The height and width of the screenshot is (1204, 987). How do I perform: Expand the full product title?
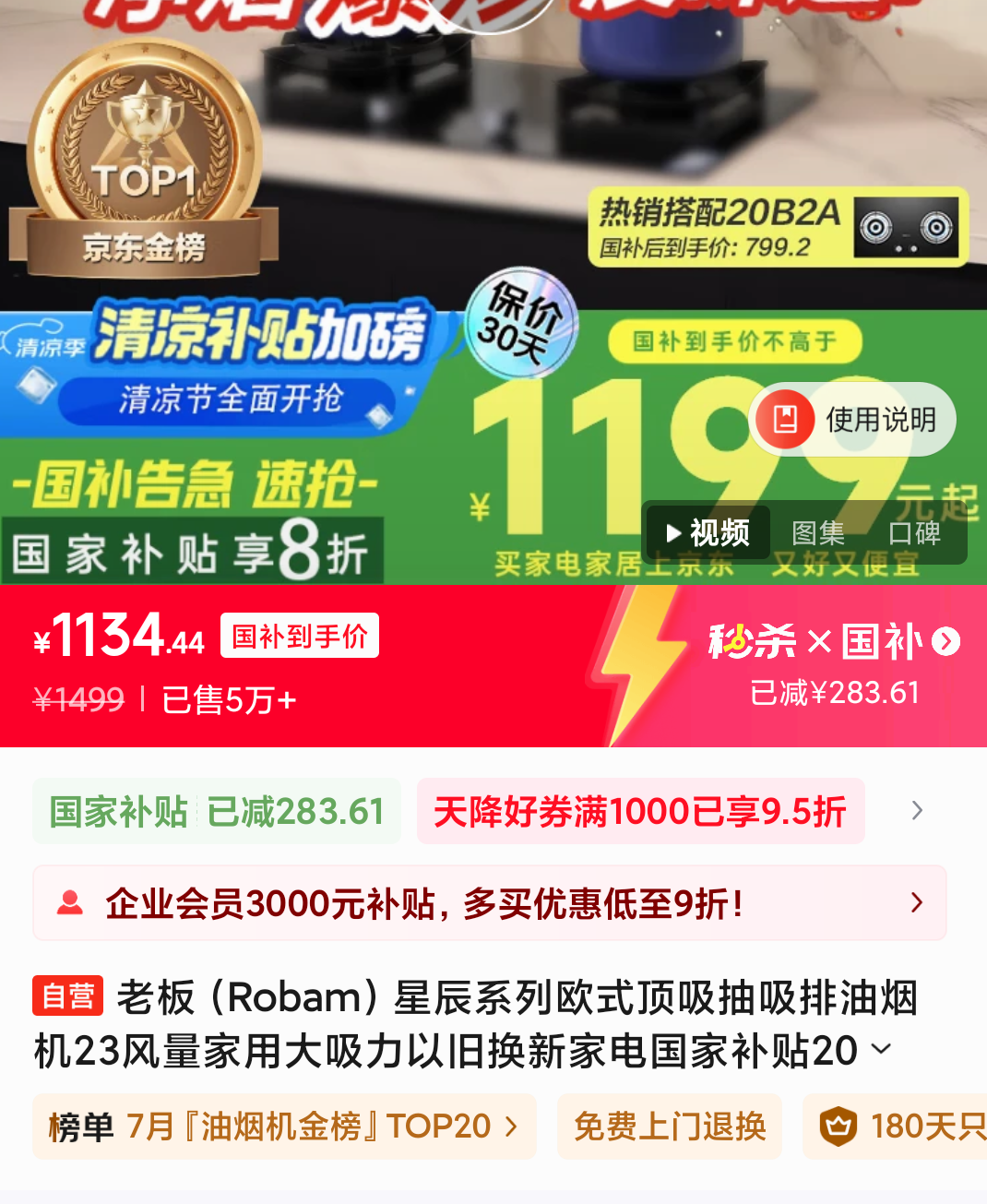point(882,1050)
